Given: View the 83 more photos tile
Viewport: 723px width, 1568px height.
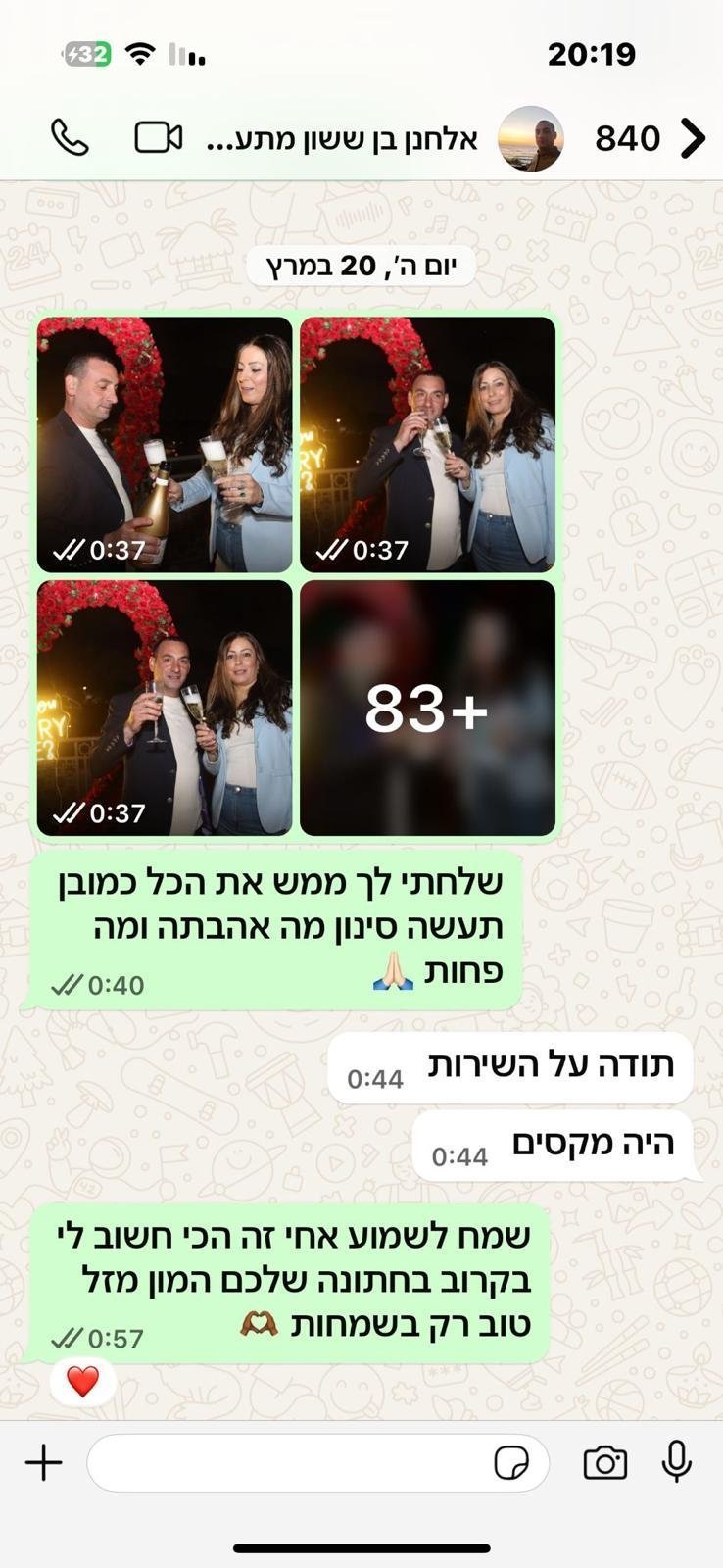Looking at the screenshot, I should 427,708.
